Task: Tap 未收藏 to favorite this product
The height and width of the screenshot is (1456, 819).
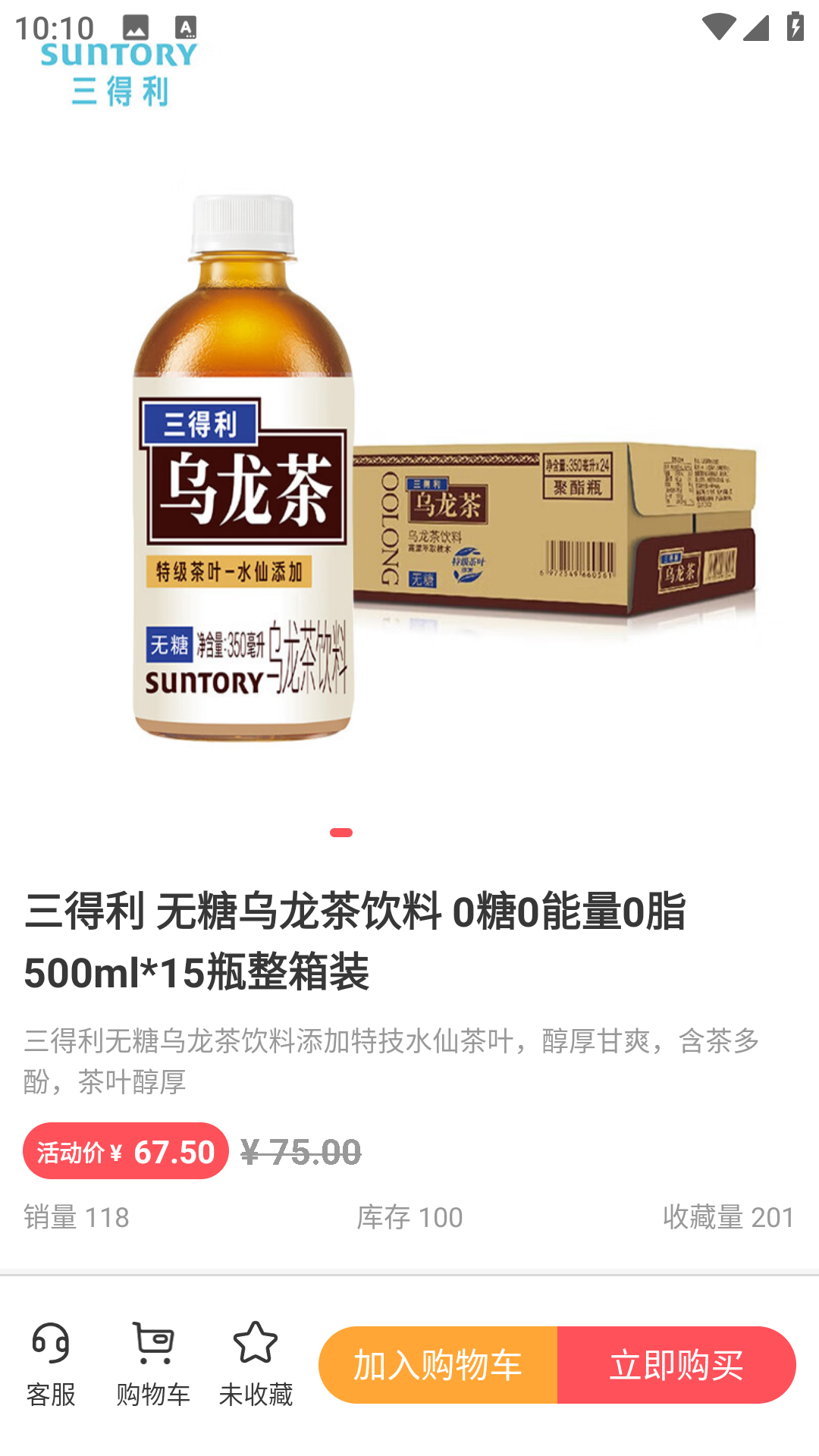Action: 256,1363
